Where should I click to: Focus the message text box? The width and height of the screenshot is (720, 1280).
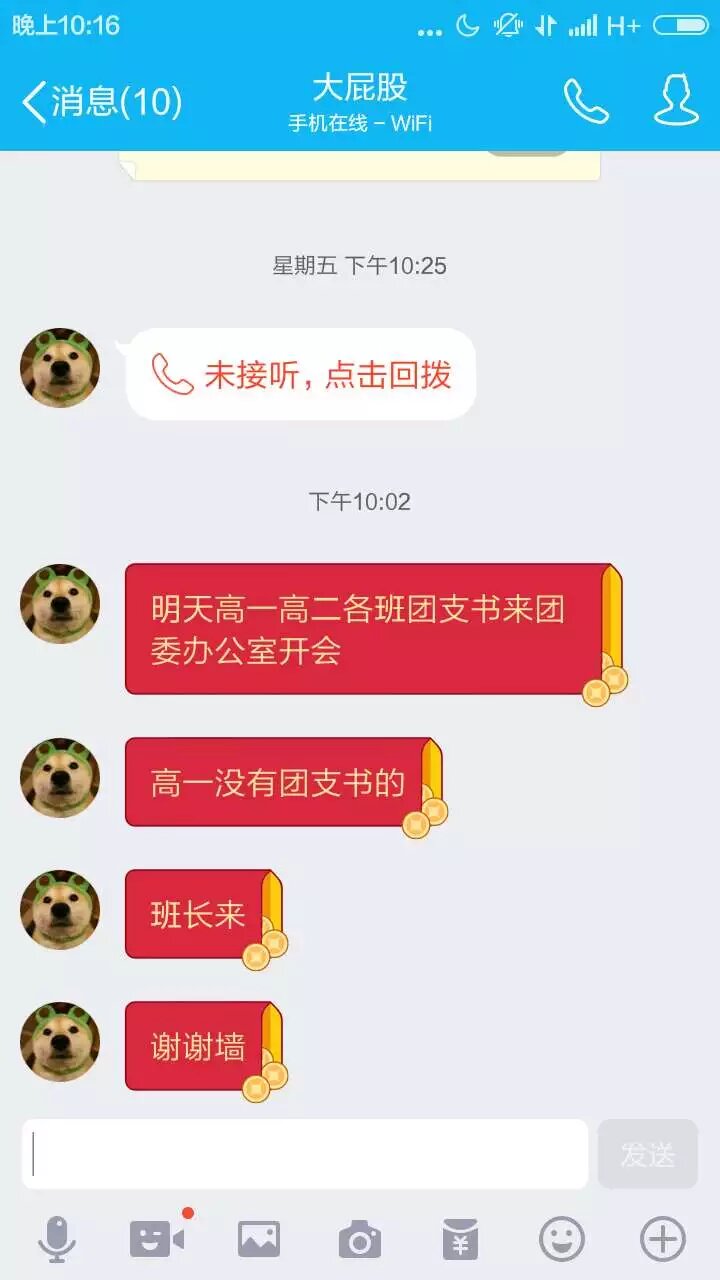click(305, 1154)
